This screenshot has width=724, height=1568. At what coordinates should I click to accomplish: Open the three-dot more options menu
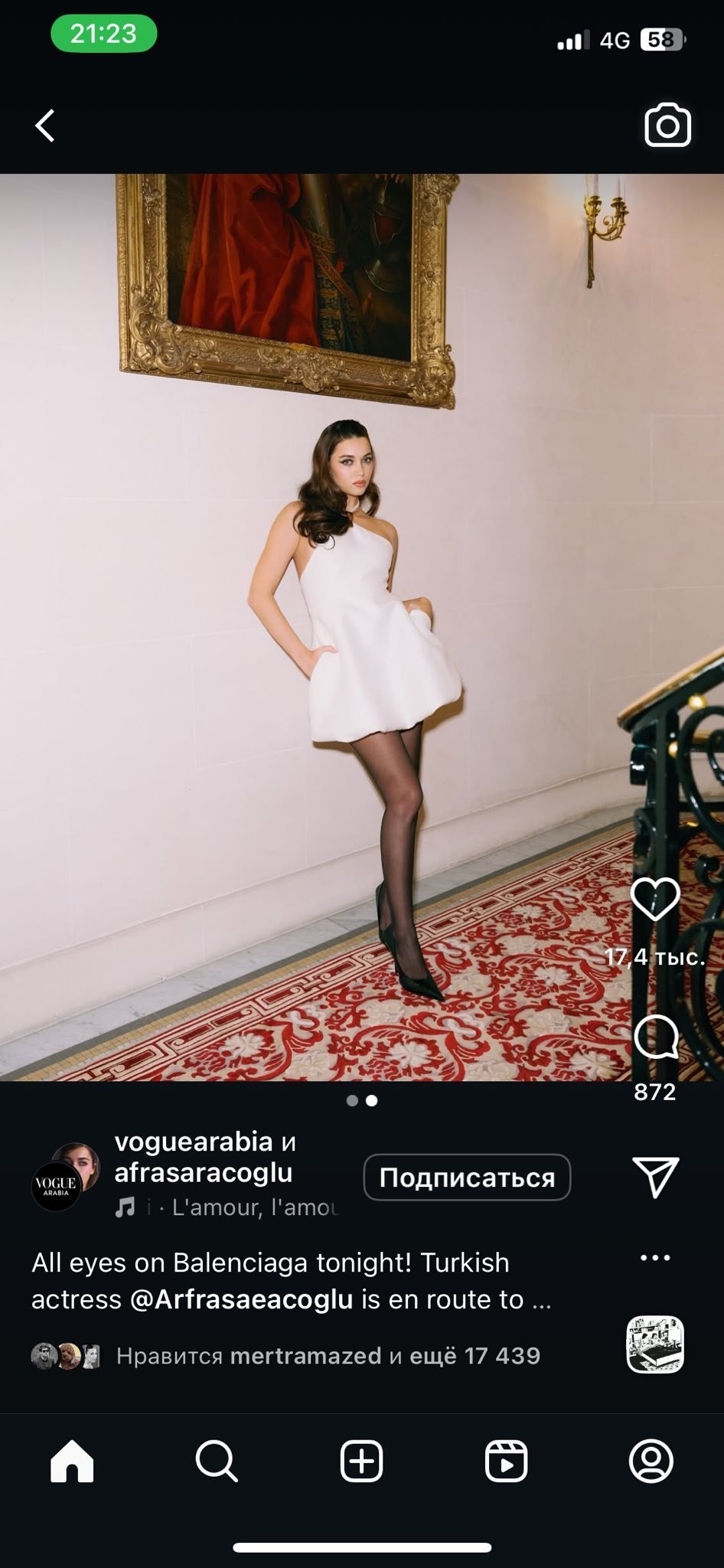[x=655, y=1257]
